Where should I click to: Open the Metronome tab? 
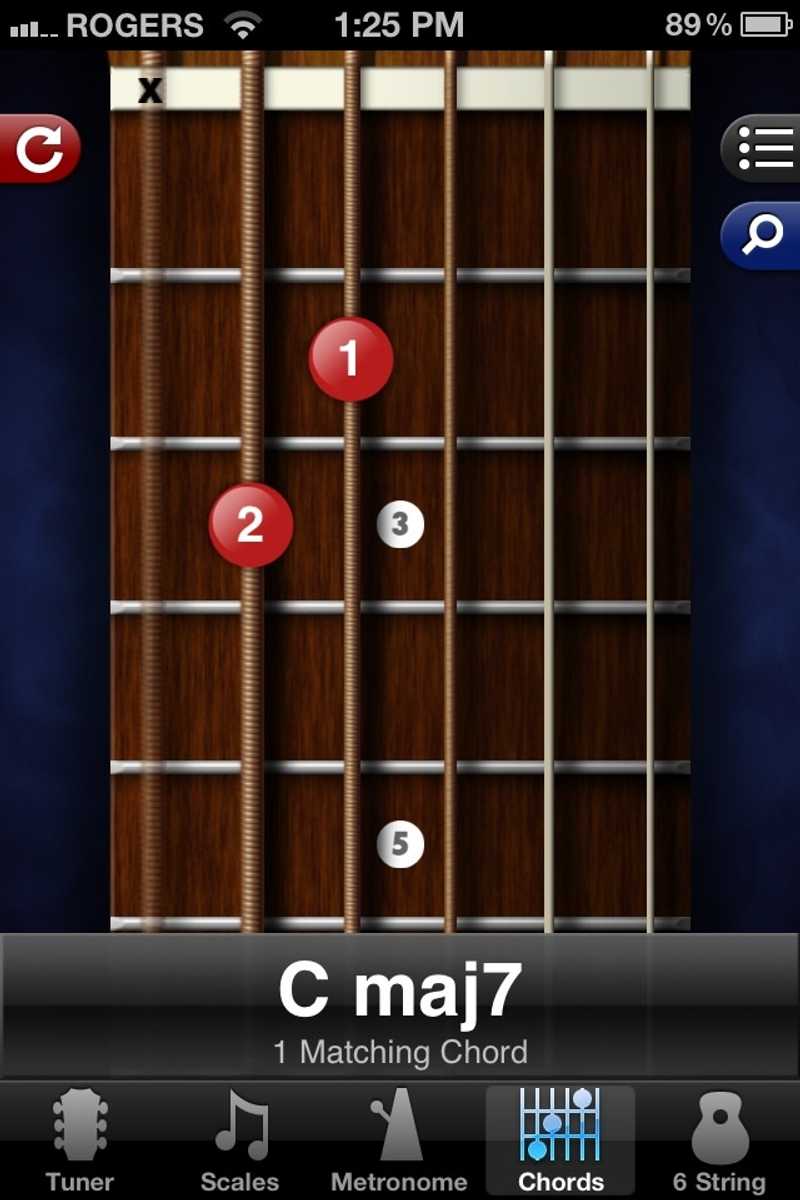coord(399,1142)
